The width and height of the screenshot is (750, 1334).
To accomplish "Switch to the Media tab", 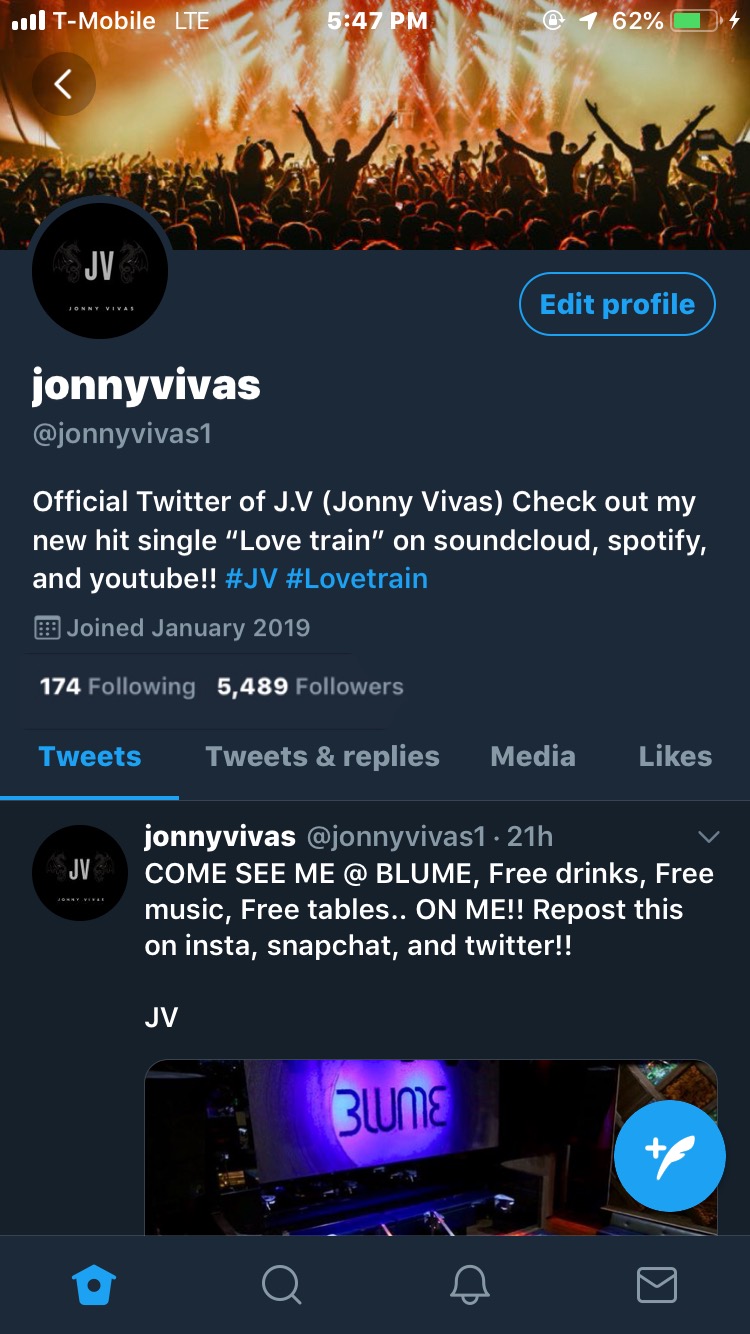I will click(533, 757).
